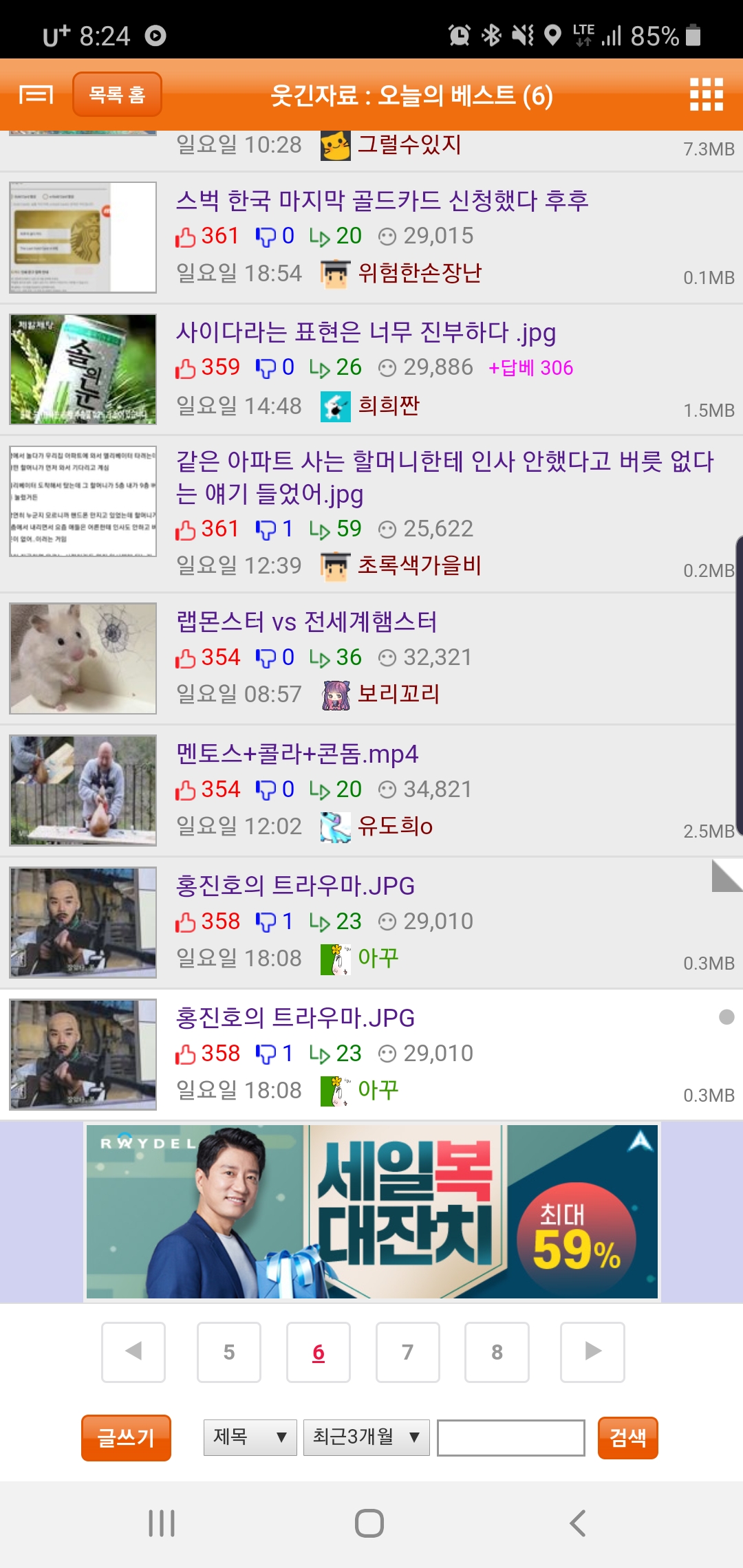Open post 스벅 한국 마지막 골드카드 신청했다
The height and width of the screenshot is (1568, 743).
click(x=382, y=201)
